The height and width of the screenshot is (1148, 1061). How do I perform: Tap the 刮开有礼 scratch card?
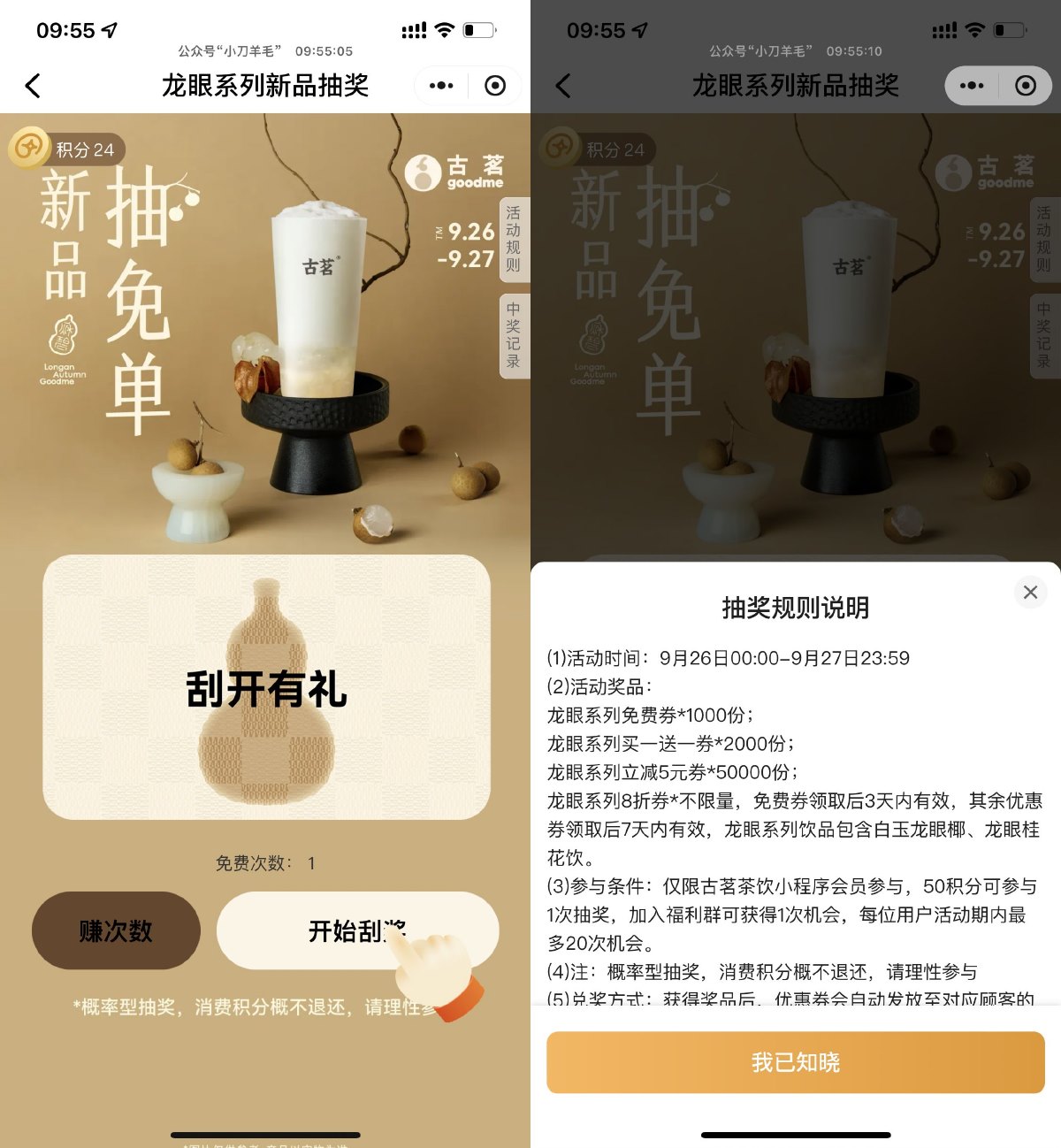coord(266,687)
